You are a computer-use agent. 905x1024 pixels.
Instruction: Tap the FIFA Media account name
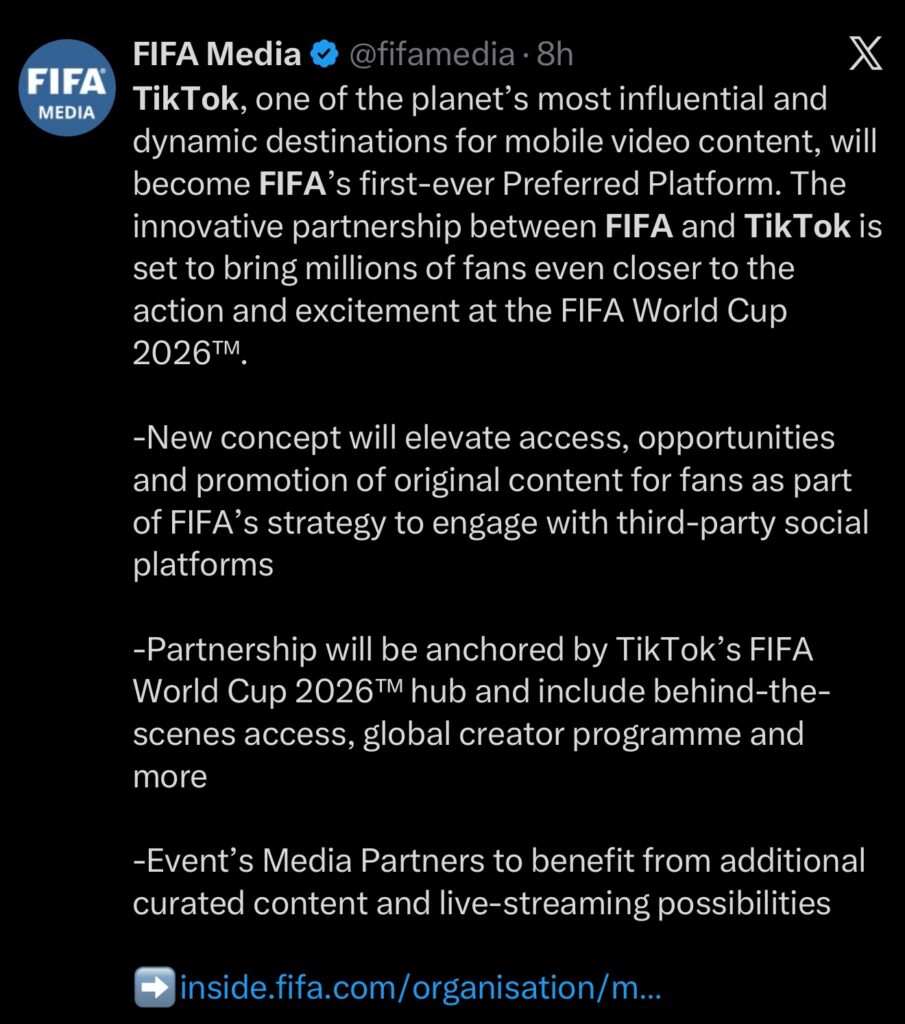tap(217, 54)
